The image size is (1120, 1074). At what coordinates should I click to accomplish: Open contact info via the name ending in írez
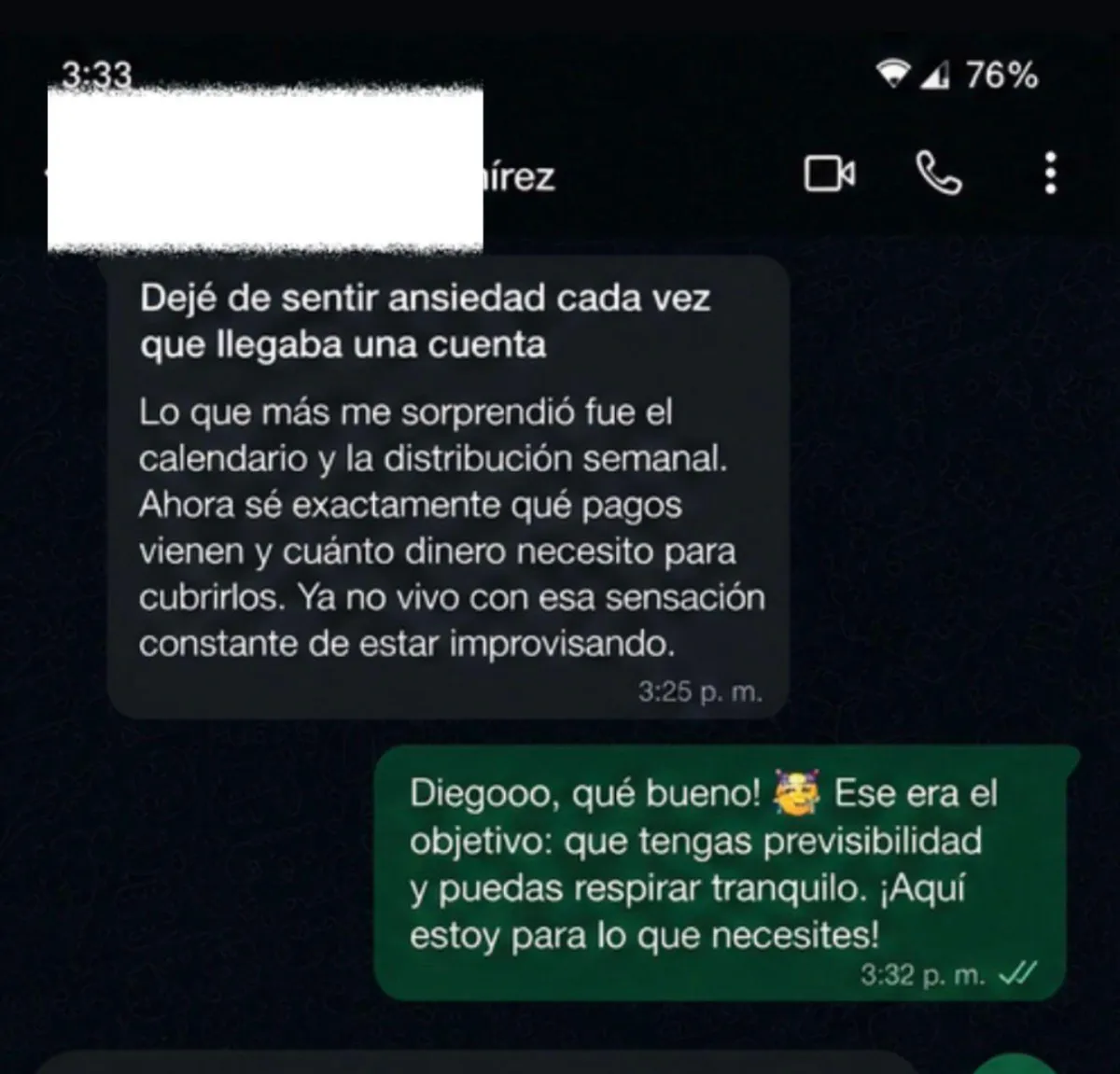[x=519, y=176]
